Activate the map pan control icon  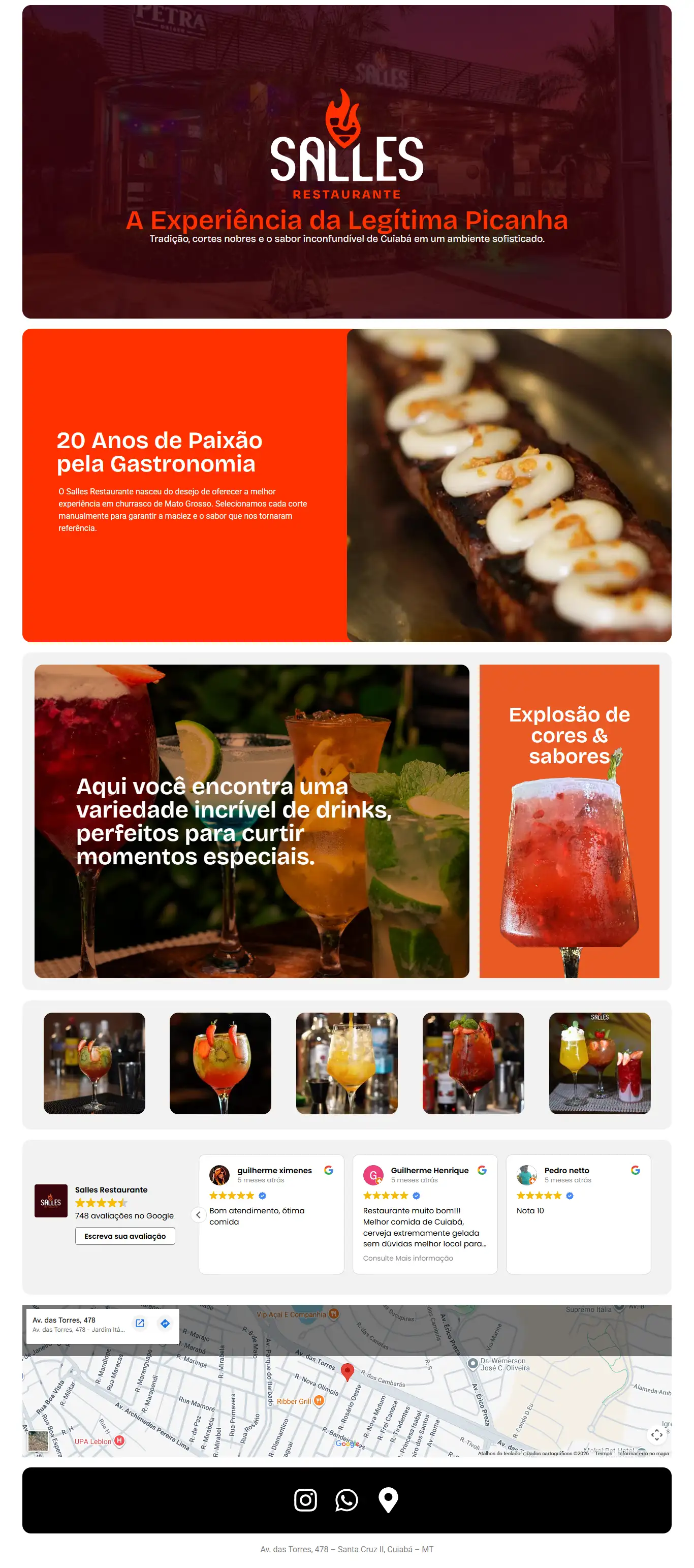click(x=657, y=1435)
